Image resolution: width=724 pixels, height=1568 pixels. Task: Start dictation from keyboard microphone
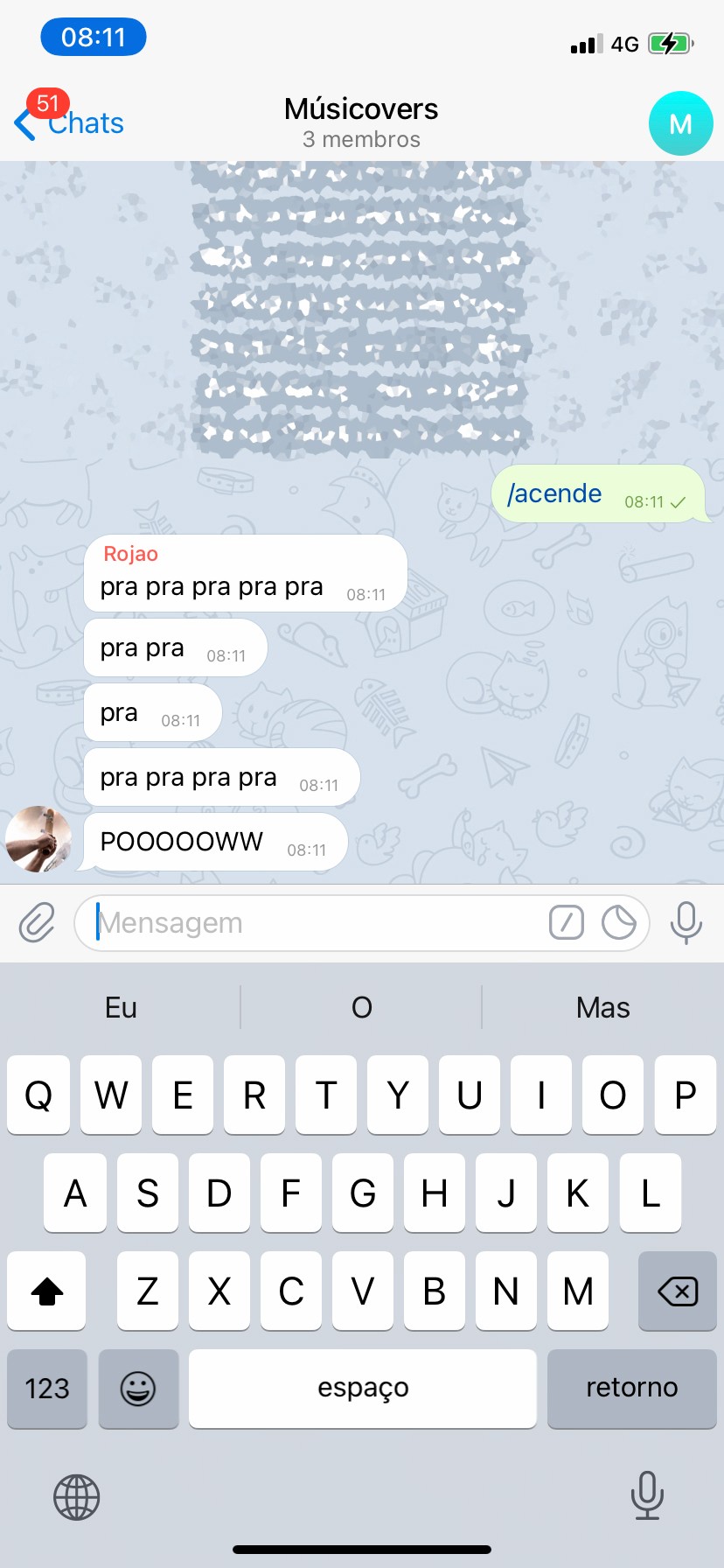647,1495
